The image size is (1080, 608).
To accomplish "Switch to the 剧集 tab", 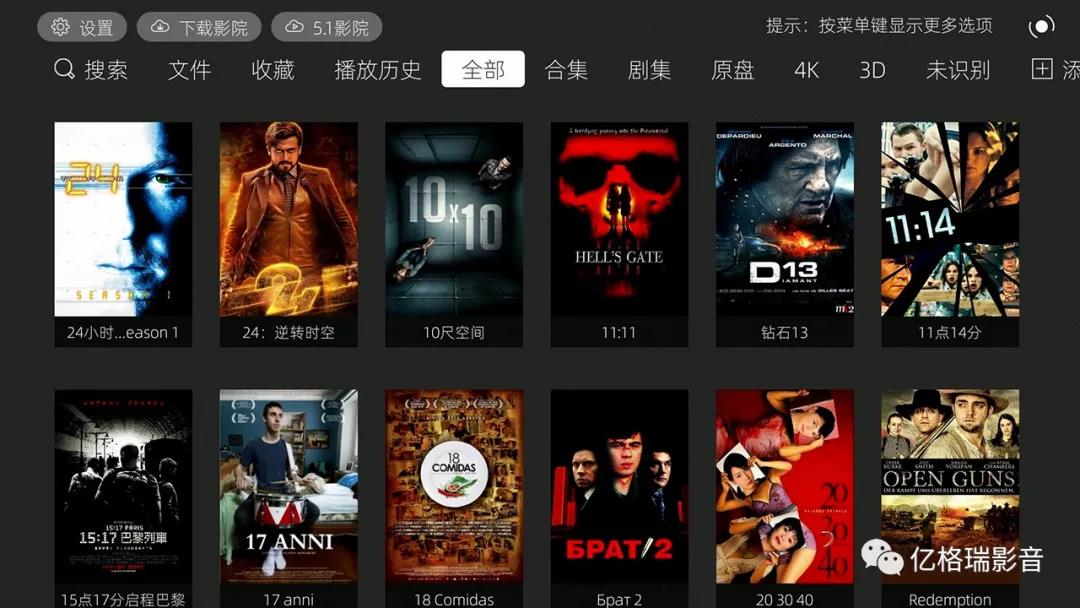I will [649, 70].
